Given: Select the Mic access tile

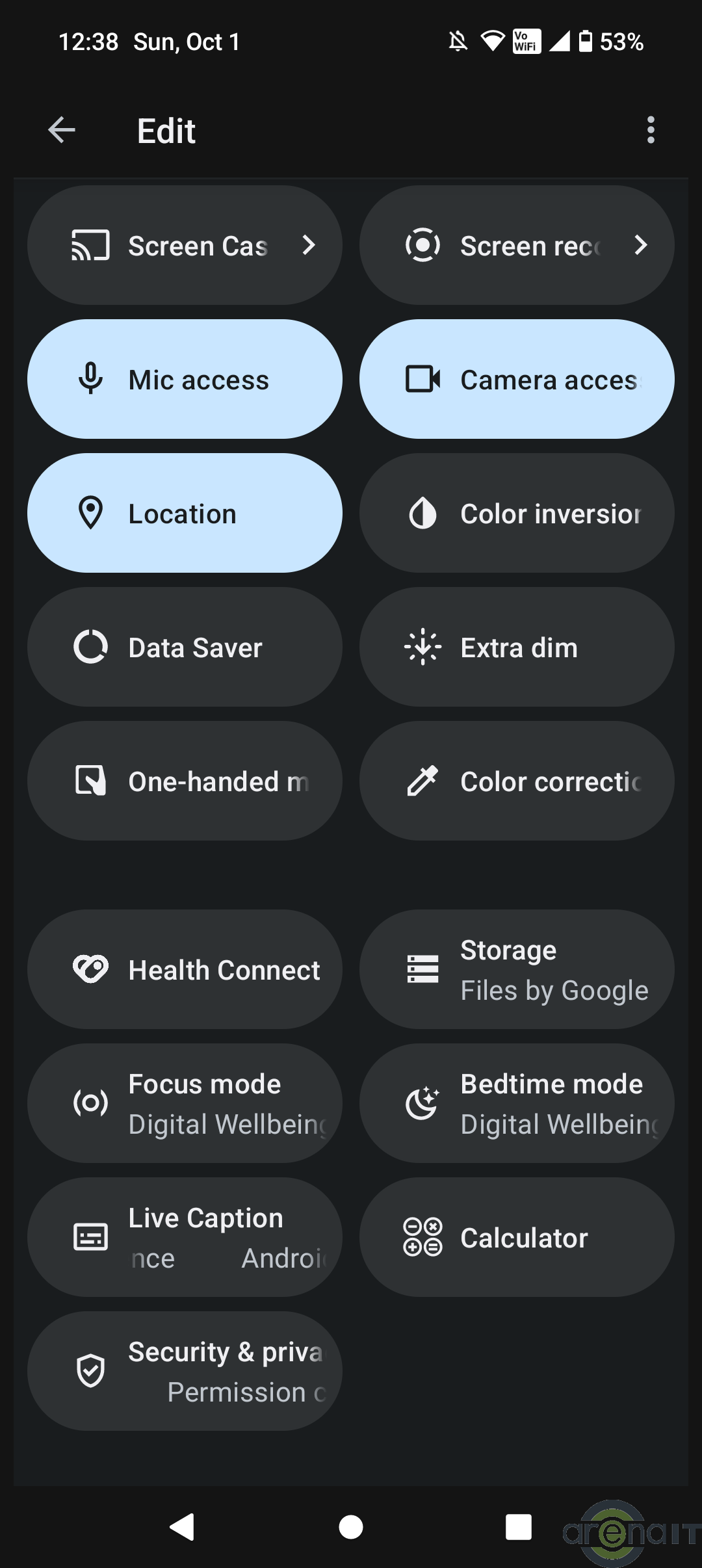Looking at the screenshot, I should (185, 380).
